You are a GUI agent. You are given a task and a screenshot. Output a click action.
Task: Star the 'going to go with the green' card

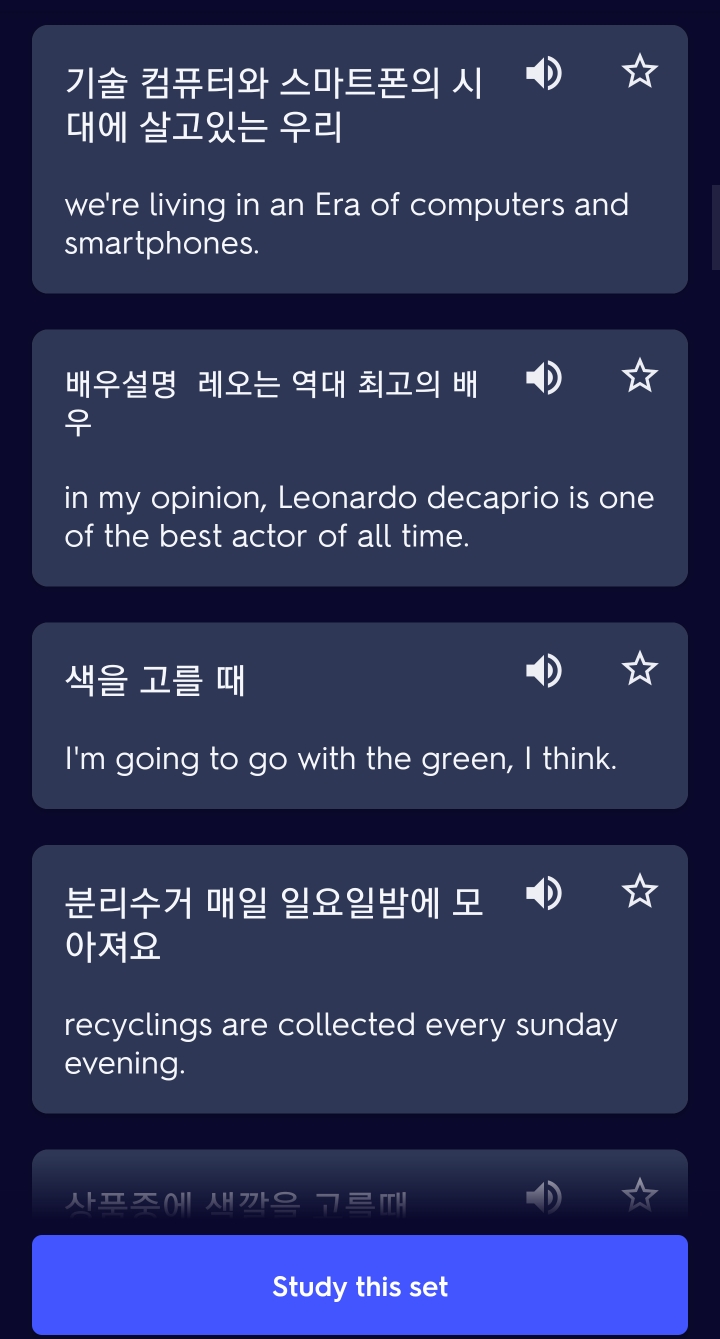(x=640, y=670)
